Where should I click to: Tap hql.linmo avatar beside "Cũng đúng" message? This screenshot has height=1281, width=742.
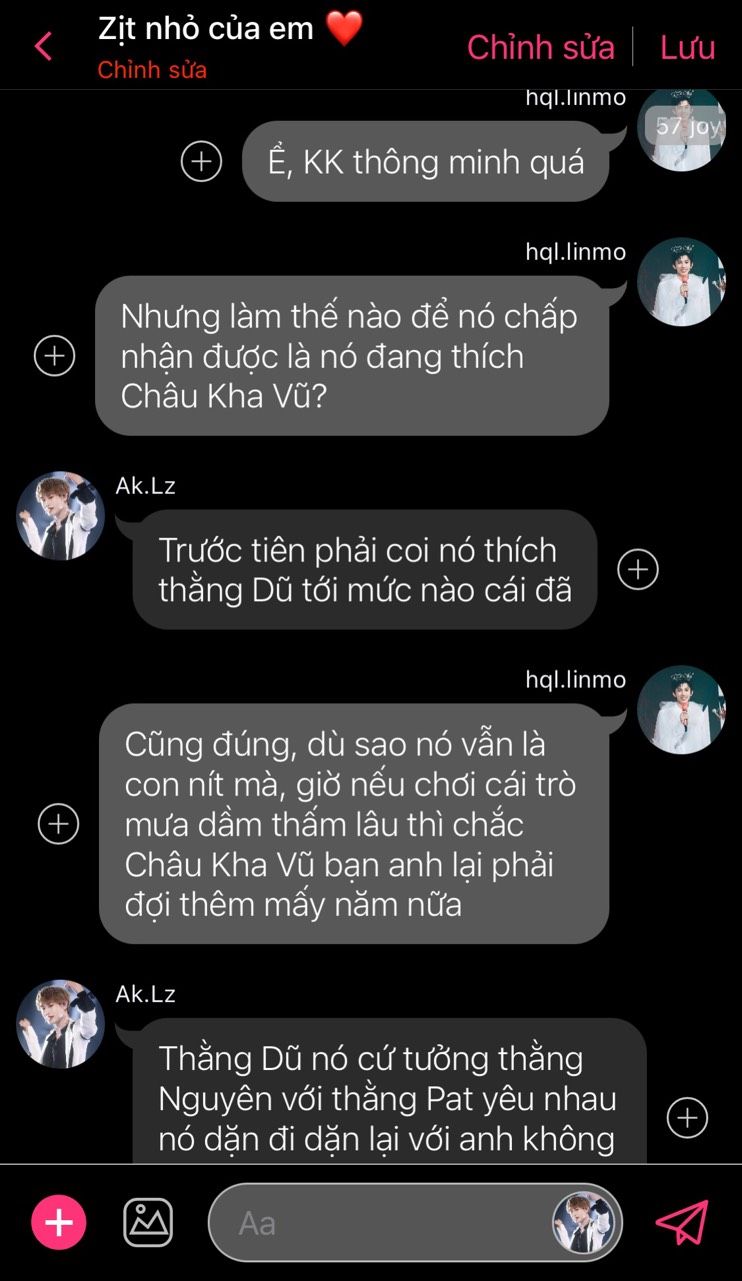pyautogui.click(x=682, y=710)
